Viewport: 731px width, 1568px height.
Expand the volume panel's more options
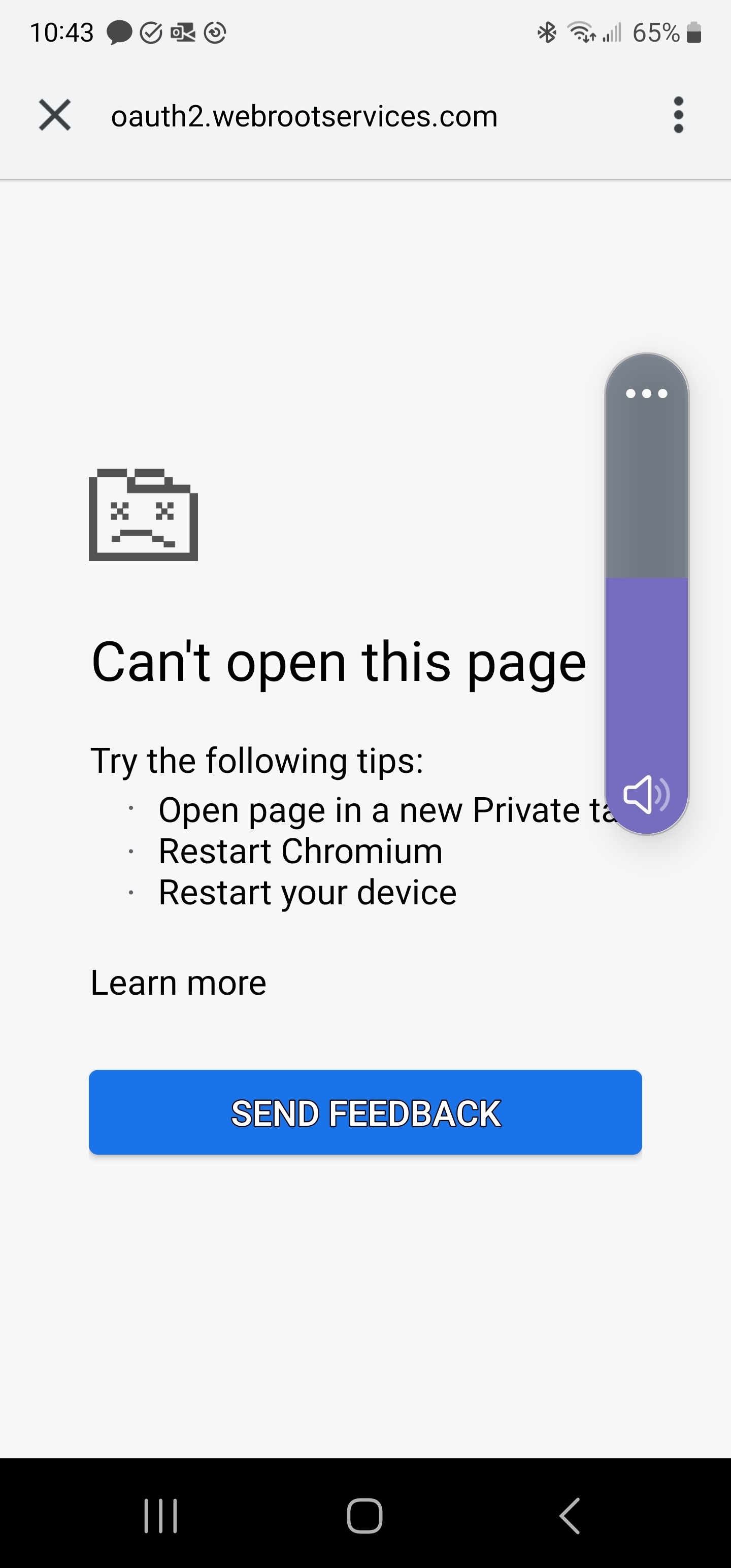click(x=646, y=393)
